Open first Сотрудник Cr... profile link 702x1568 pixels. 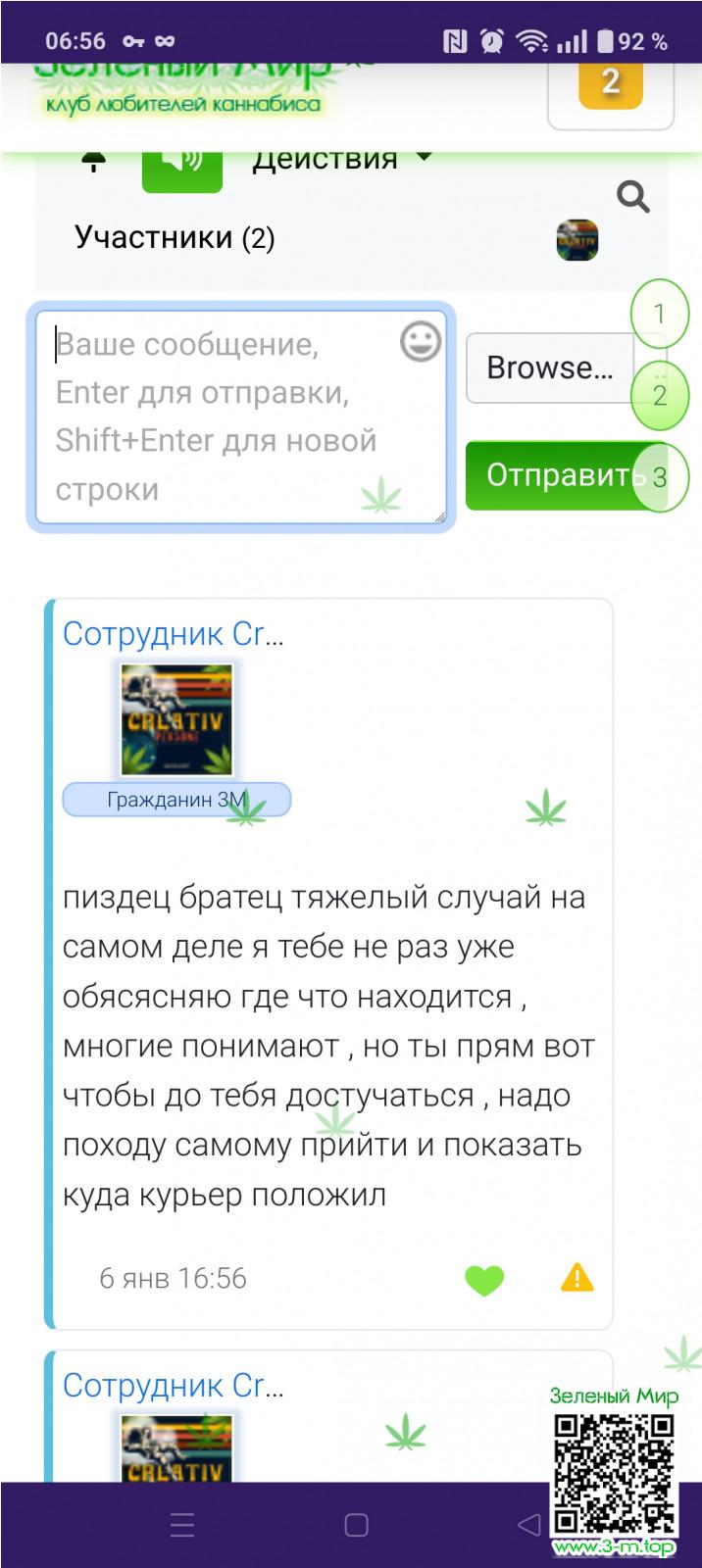(x=174, y=634)
